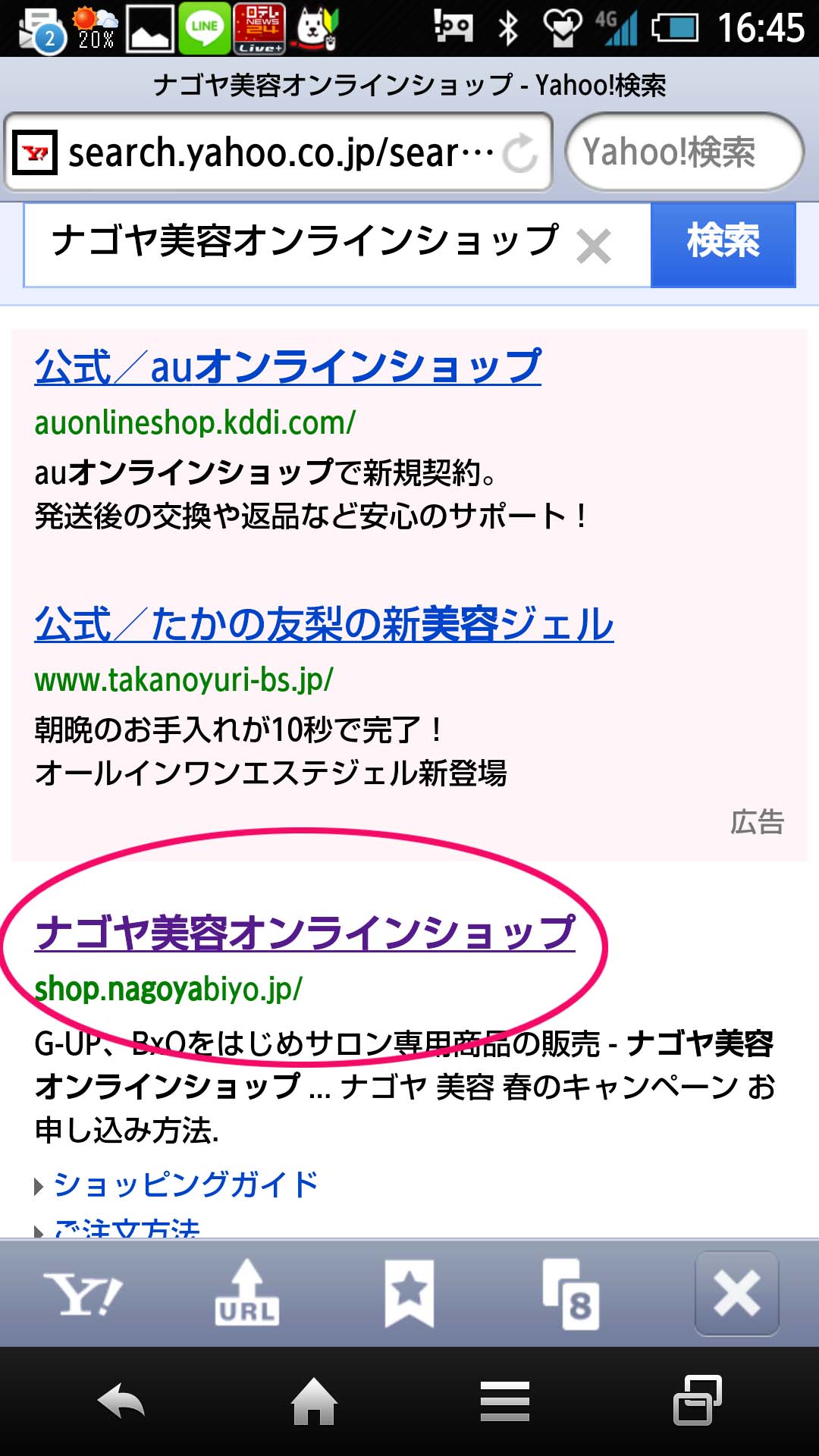
Task: Clear the search query with the X
Action: (x=593, y=246)
